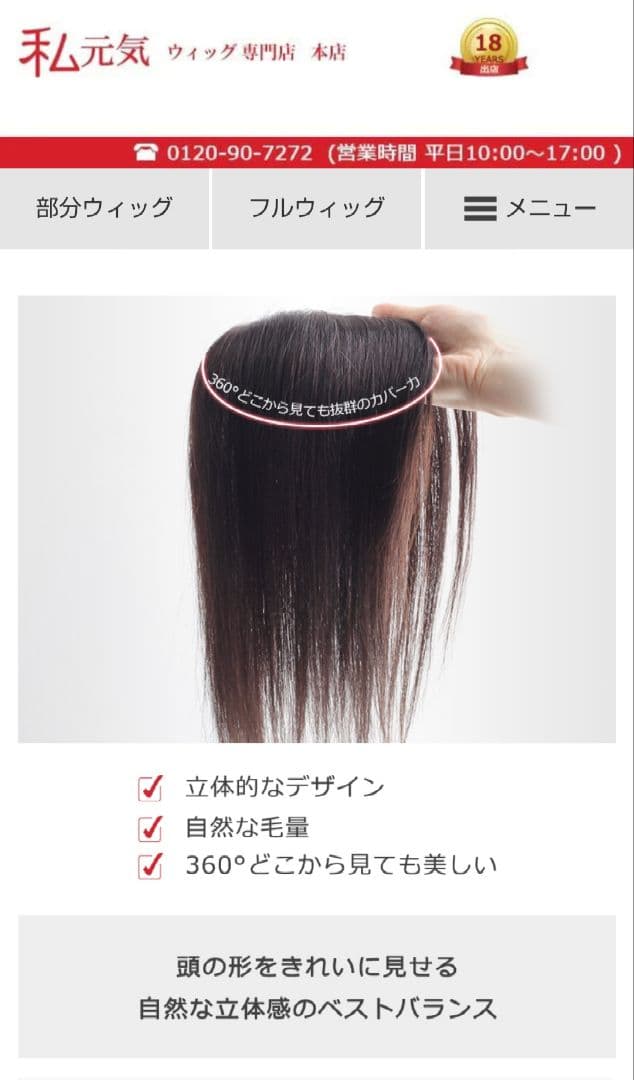The image size is (634, 1080).
Task: Switch to the フルウィッグ category
Action: click(316, 208)
